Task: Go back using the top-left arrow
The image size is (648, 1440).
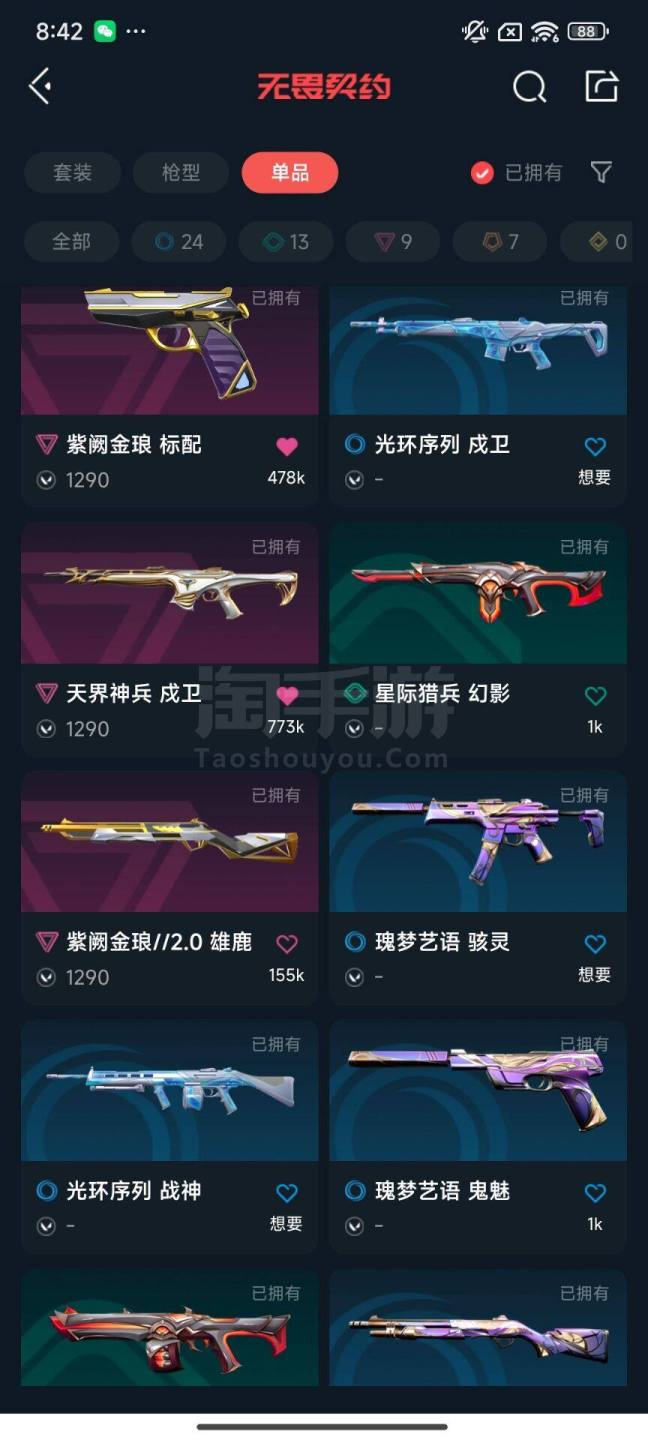Action: 40,87
